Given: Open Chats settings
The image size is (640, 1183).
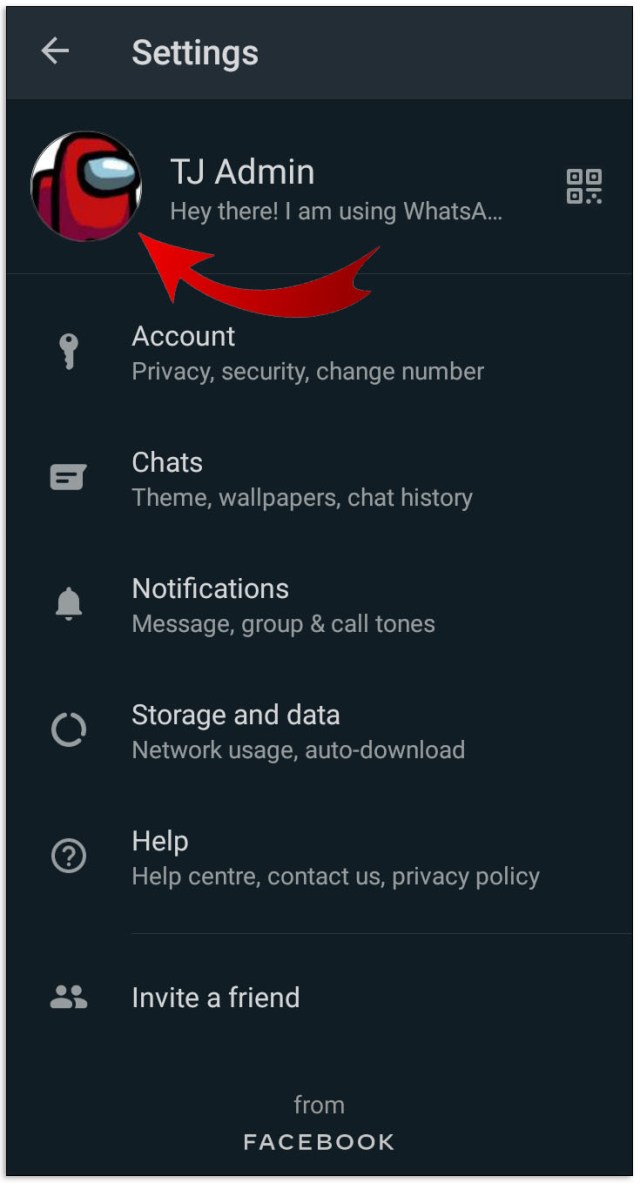Looking at the screenshot, I should (301, 479).
